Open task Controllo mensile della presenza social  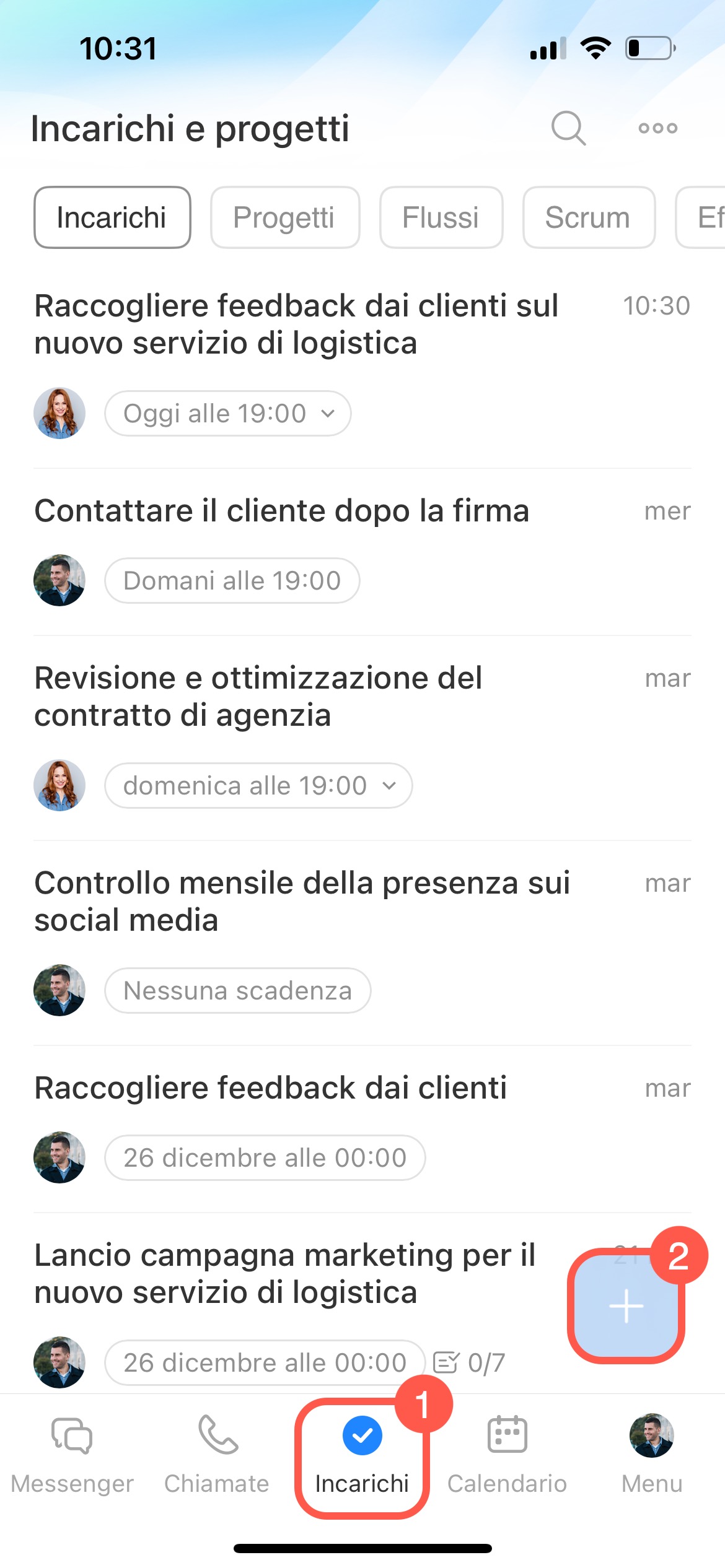pyautogui.click(x=302, y=901)
